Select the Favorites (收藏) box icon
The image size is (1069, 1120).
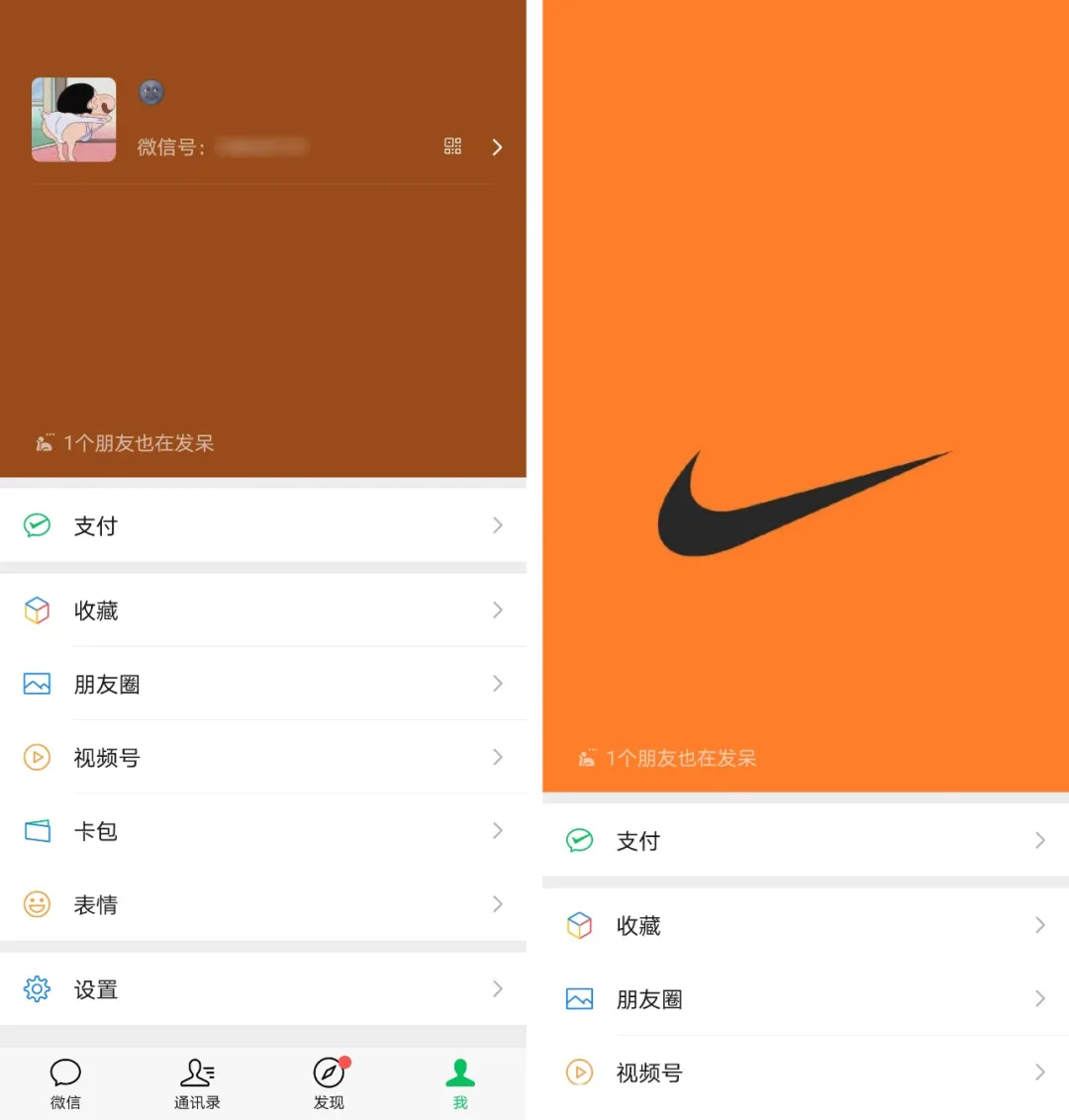tap(37, 610)
